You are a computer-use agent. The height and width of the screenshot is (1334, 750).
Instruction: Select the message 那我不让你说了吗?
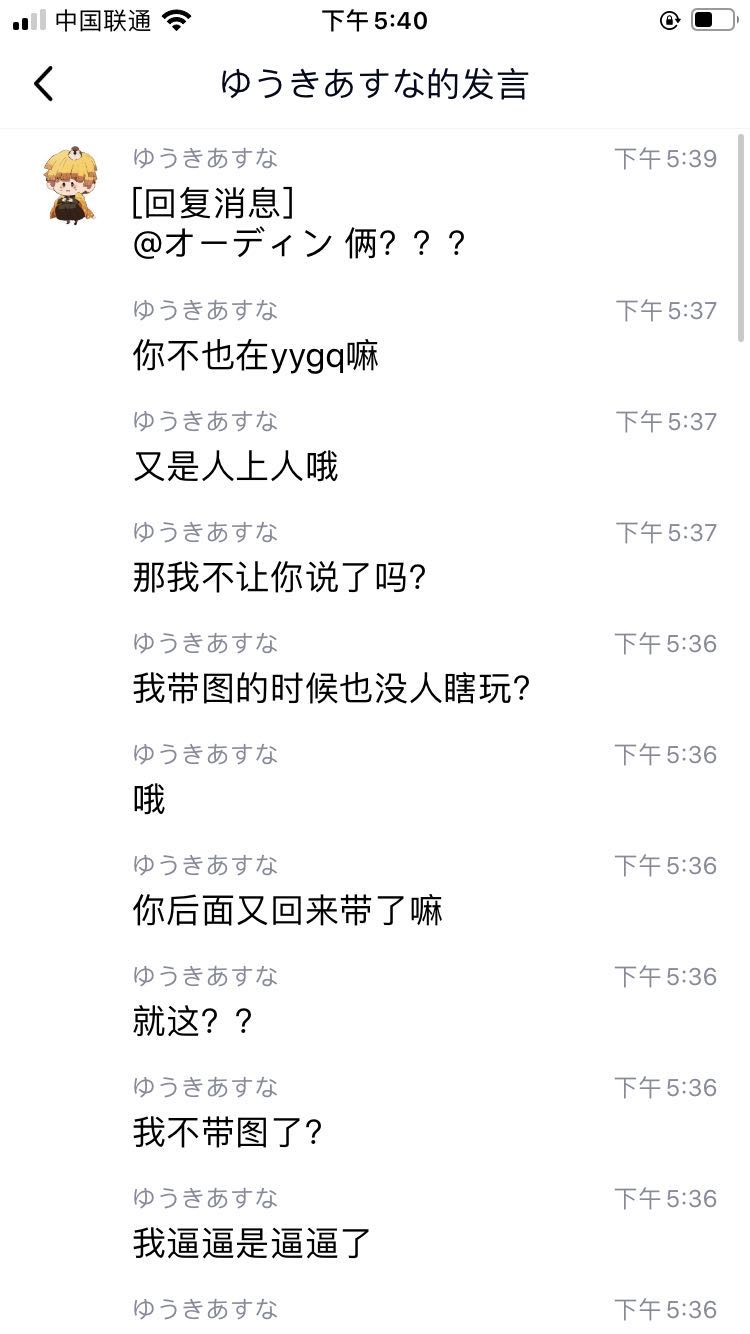280,578
